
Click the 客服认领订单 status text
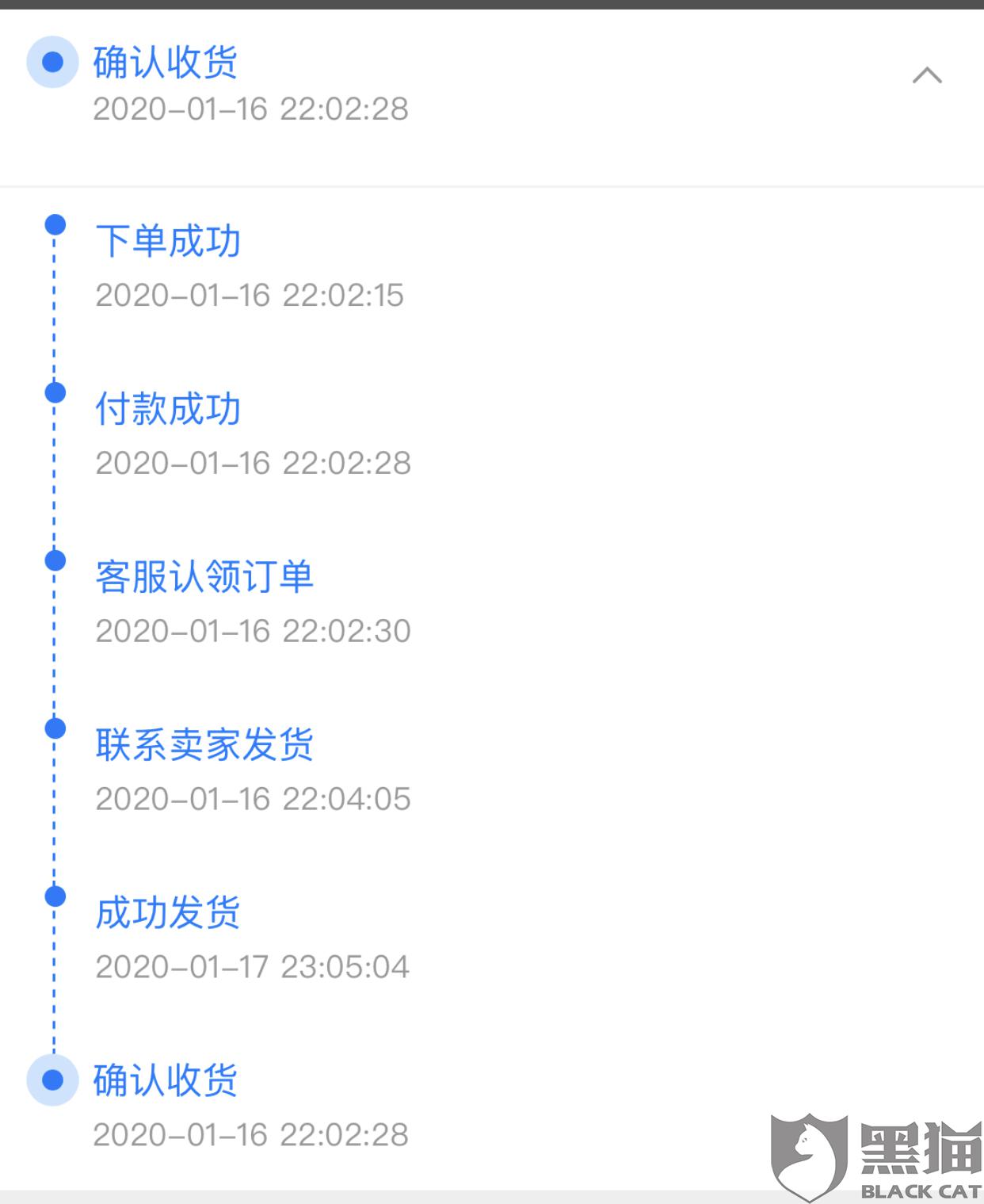tap(204, 576)
